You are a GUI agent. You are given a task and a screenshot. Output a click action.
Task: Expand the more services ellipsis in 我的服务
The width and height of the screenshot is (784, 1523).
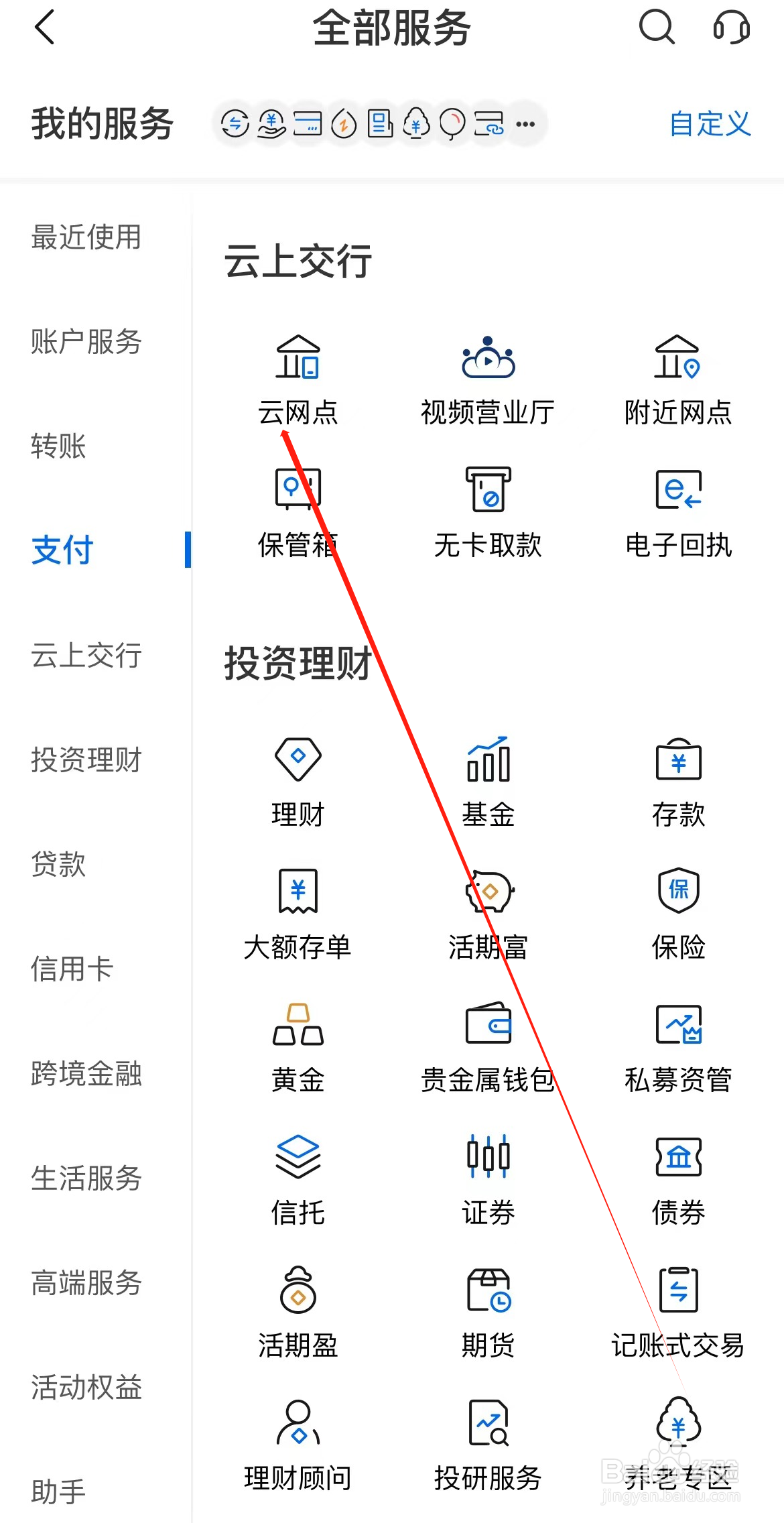pos(525,123)
